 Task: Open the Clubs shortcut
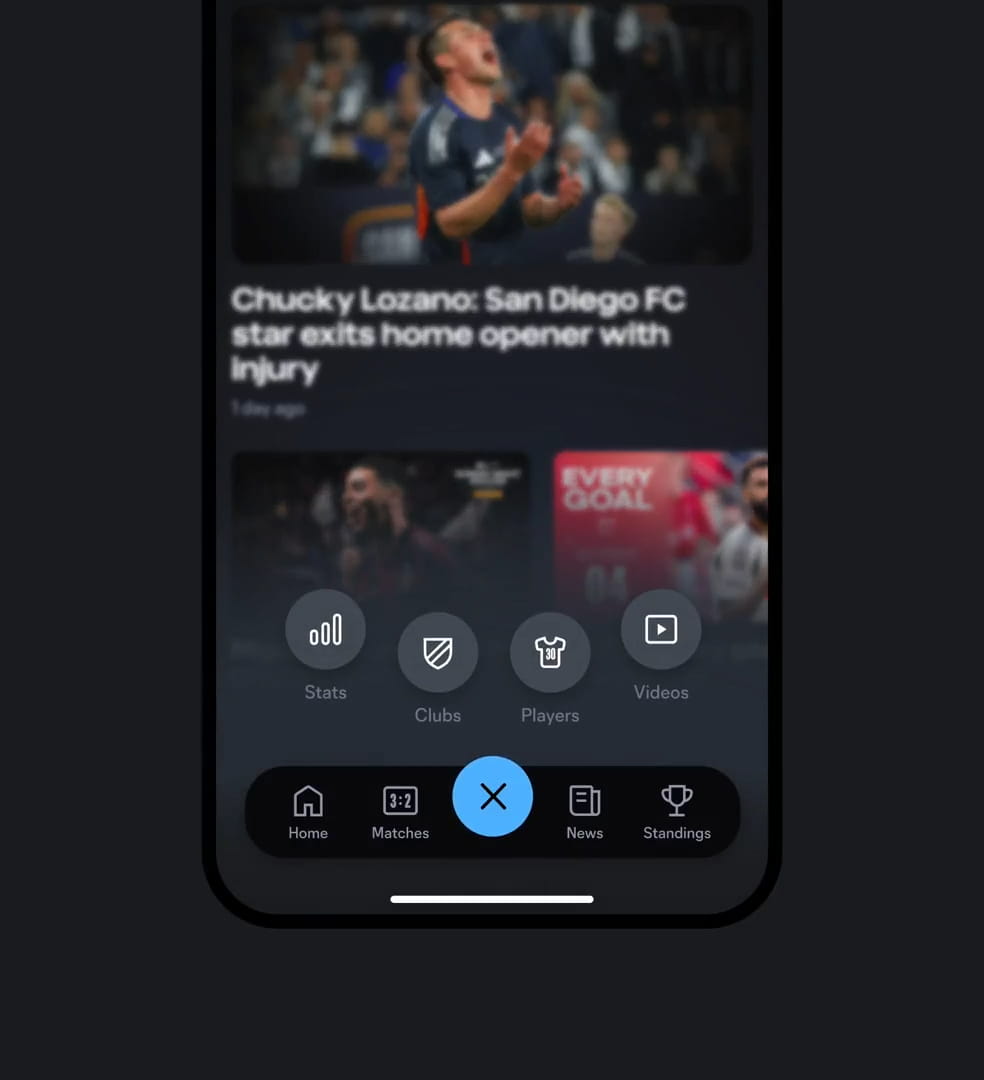click(438, 653)
